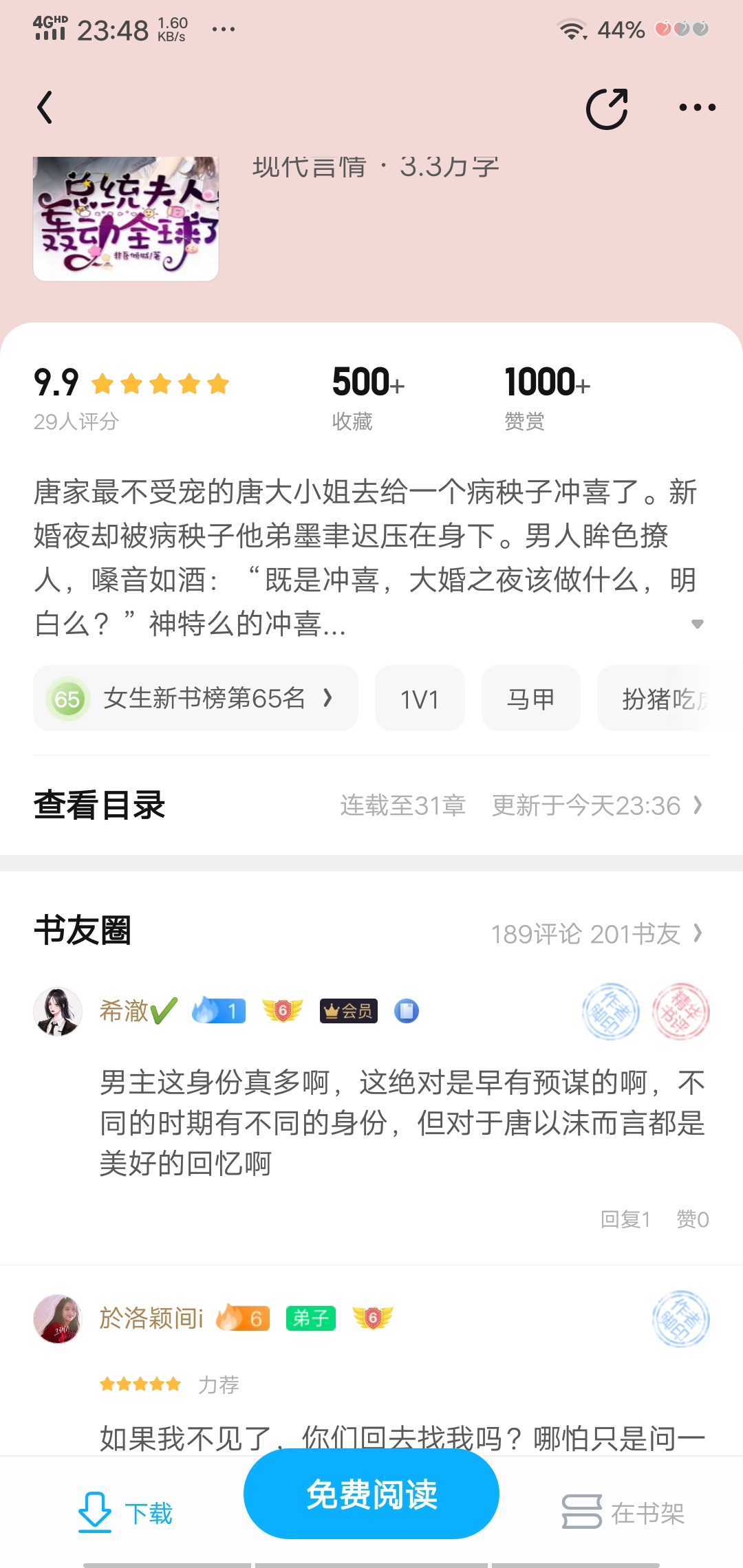Start reading with 免费阅读
743x1568 pixels.
tap(371, 1494)
